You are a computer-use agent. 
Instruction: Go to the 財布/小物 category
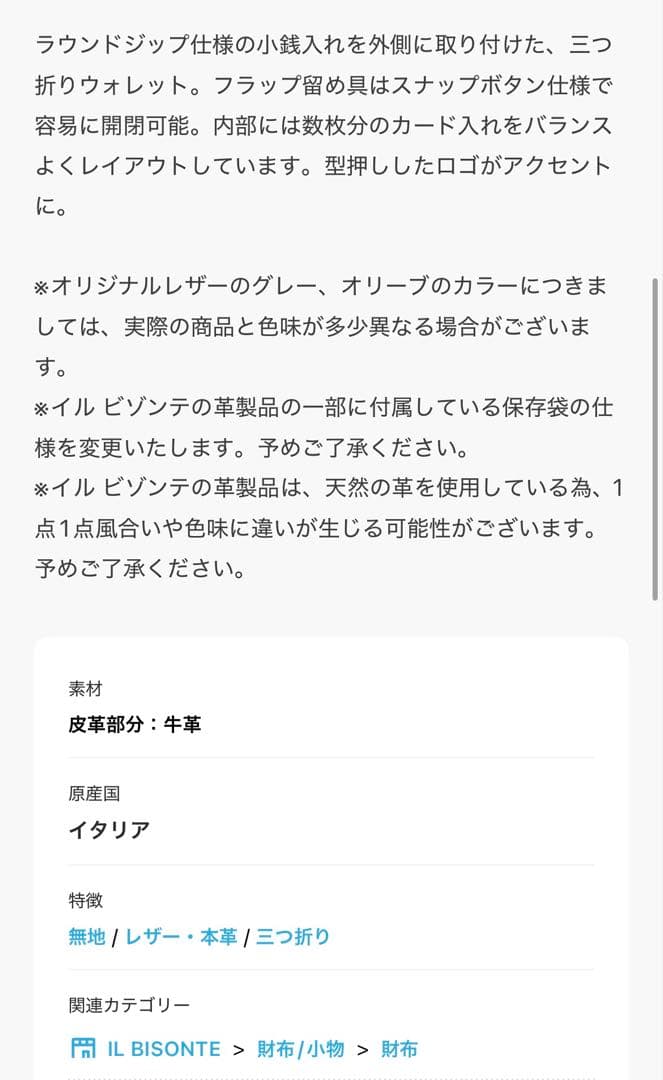coord(300,1049)
